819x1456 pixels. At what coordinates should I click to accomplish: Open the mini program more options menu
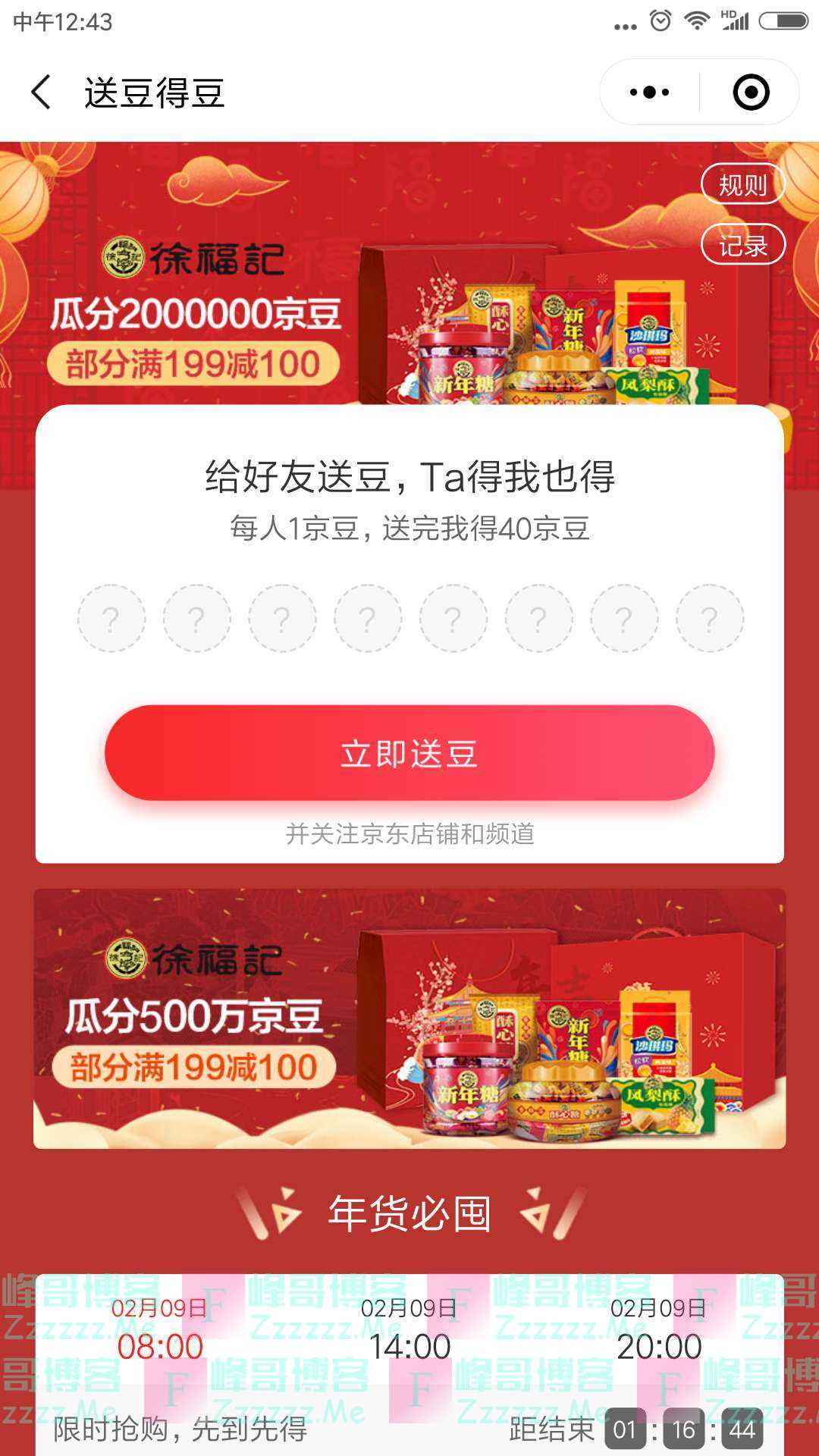(650, 93)
